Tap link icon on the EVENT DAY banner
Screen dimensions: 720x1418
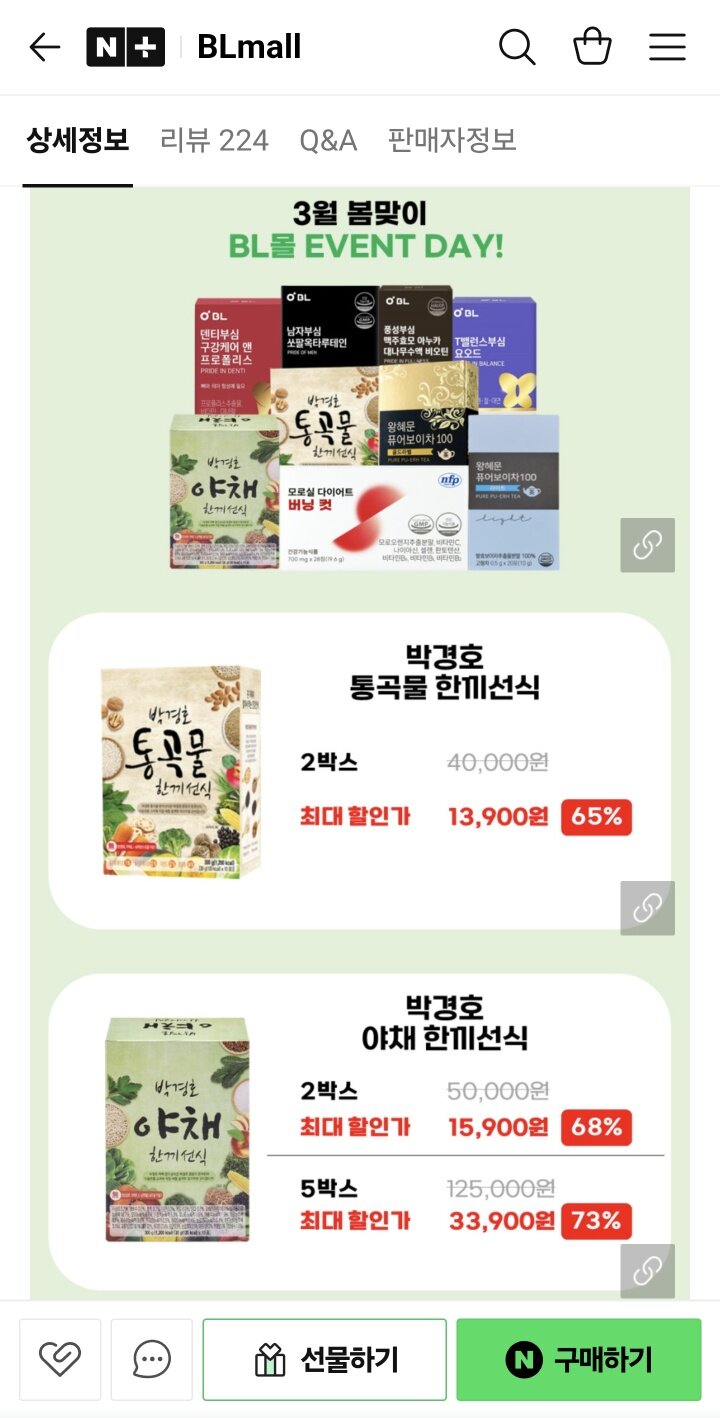[x=647, y=545]
